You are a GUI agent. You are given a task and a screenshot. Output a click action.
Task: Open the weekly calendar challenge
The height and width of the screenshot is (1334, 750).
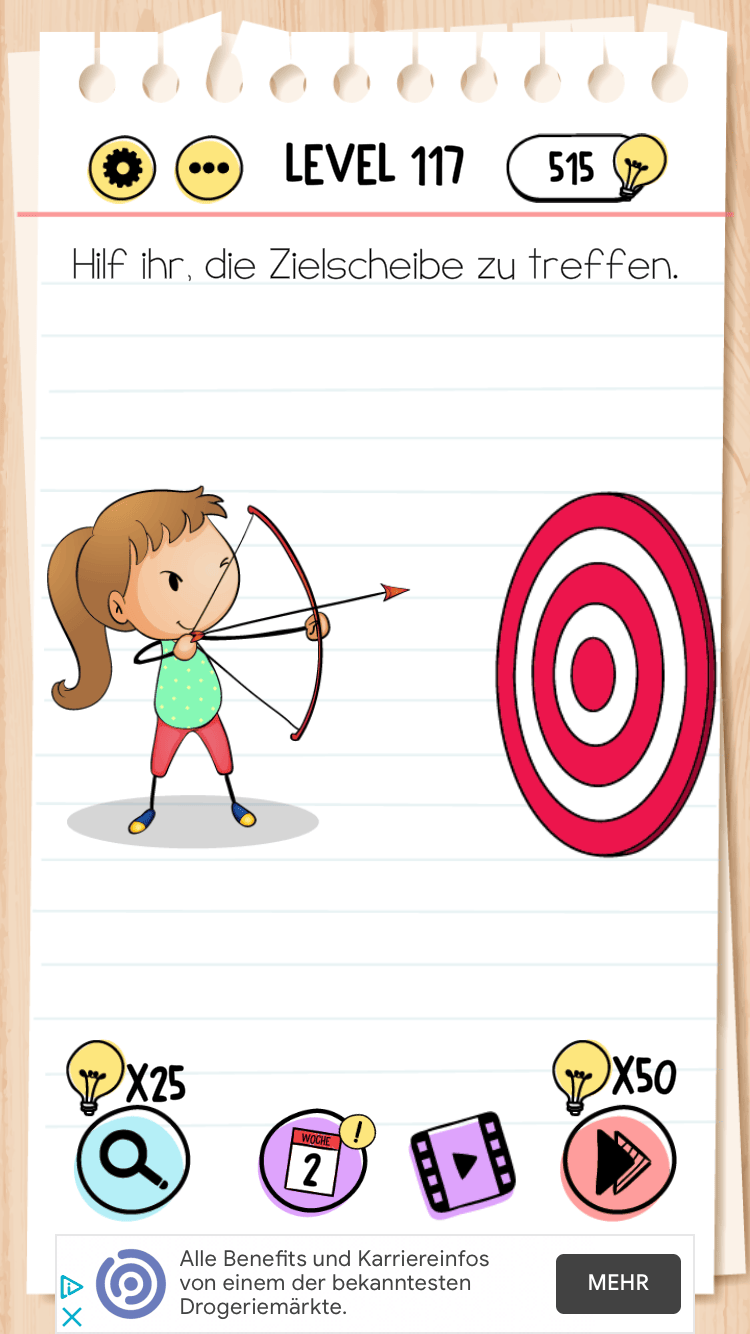pyautogui.click(x=311, y=1163)
